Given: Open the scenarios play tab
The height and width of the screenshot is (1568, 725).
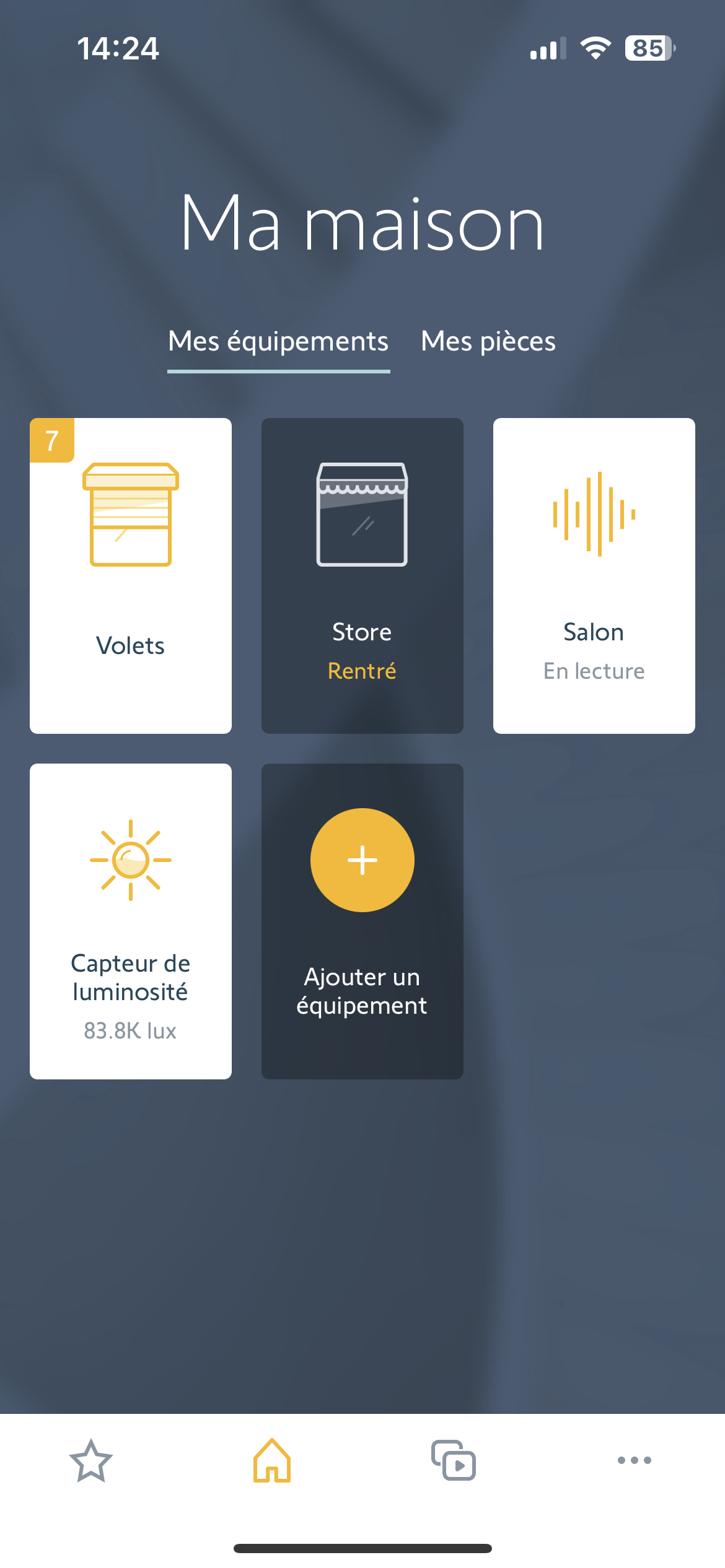Looking at the screenshot, I should pyautogui.click(x=454, y=1461).
